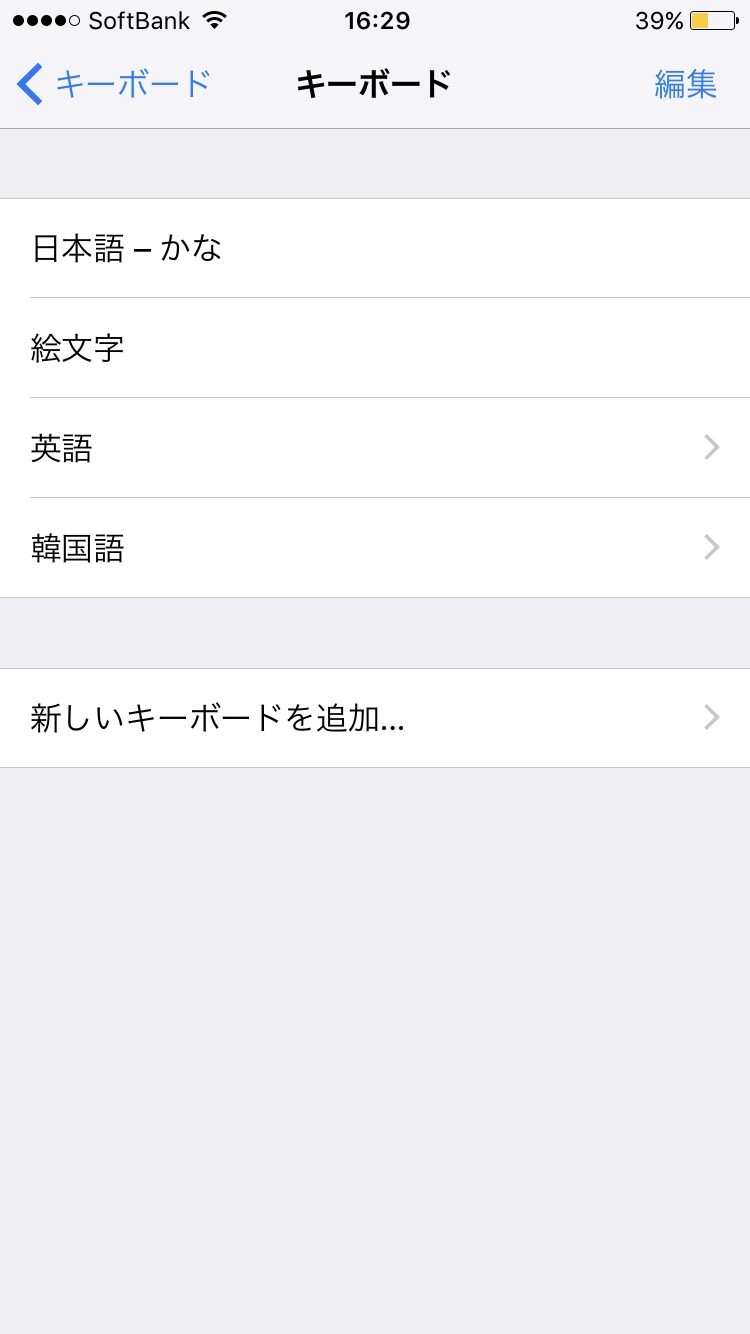Select 新しいキーボードを追加 to add a keyboard
The height and width of the screenshot is (1334, 750).
pos(375,718)
